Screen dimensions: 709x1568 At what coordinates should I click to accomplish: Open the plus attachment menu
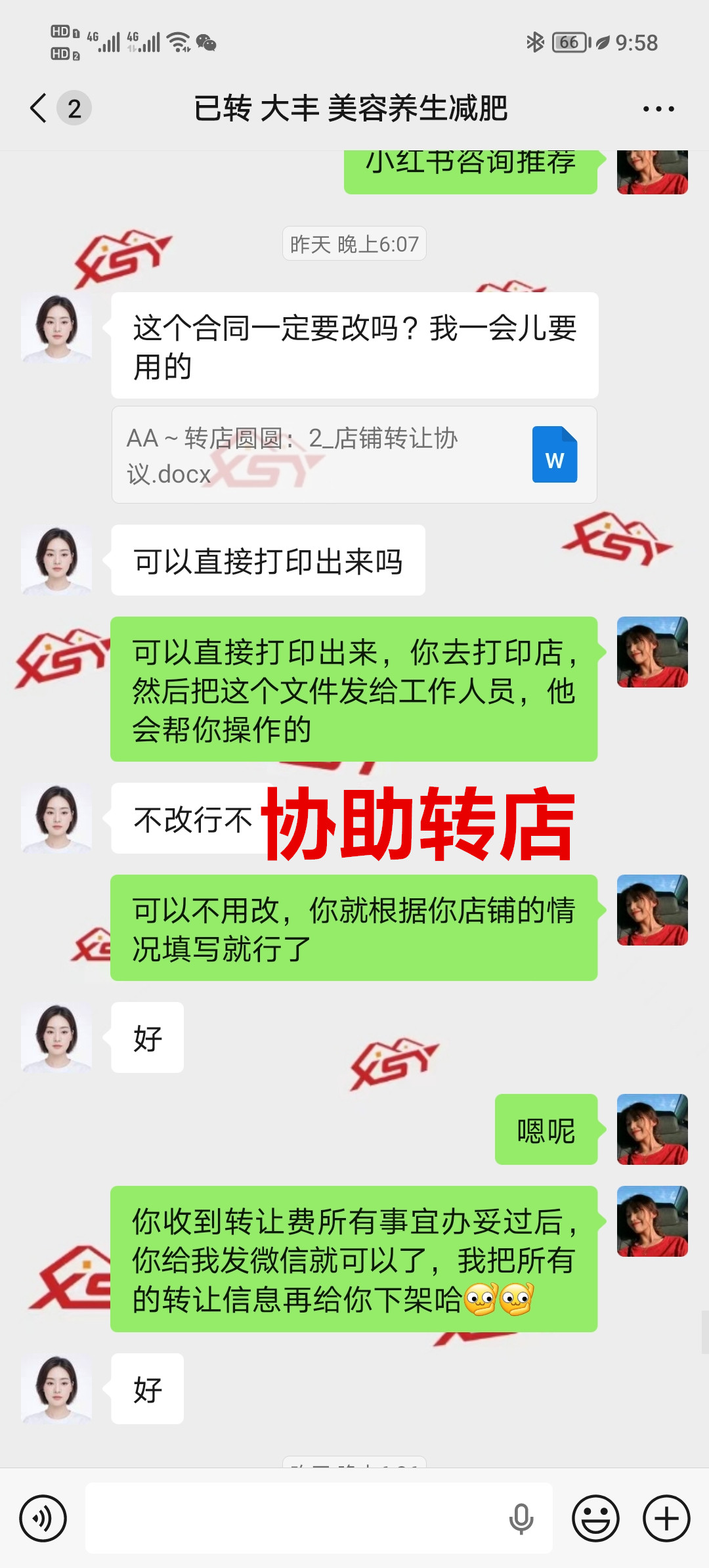[666, 1518]
